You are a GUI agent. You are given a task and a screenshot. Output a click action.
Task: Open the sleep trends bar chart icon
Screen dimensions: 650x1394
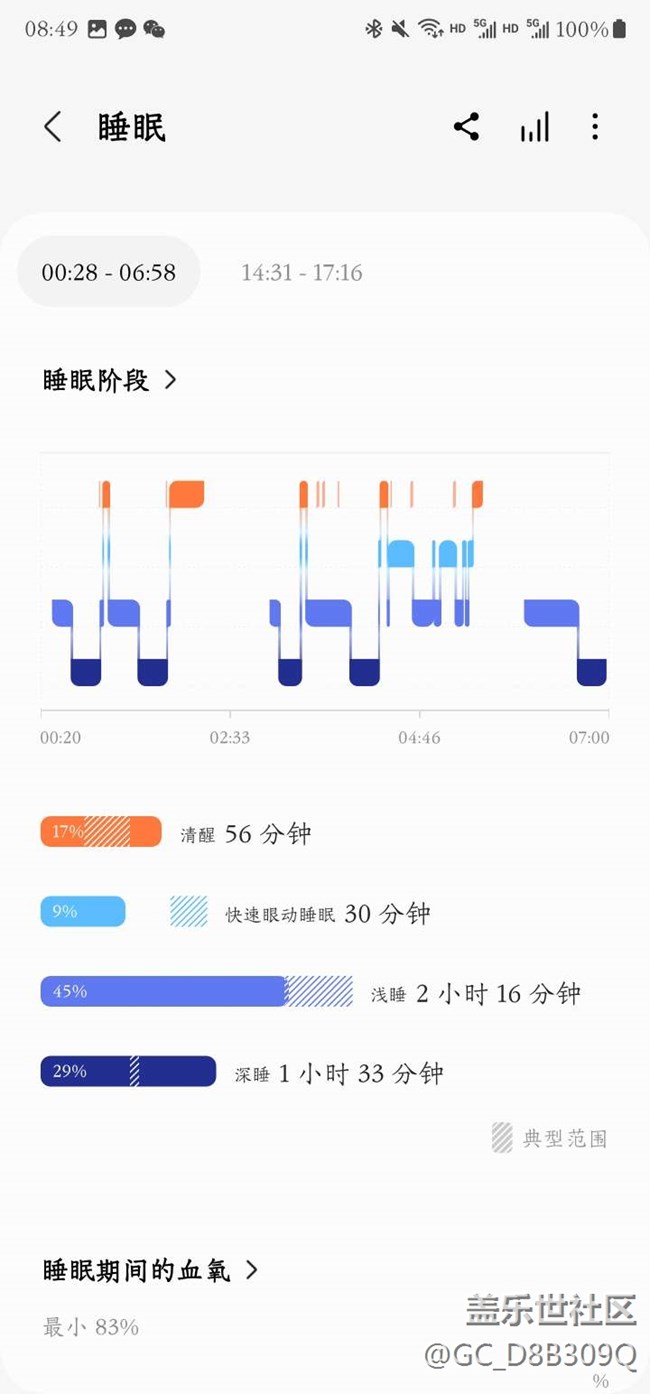534,127
